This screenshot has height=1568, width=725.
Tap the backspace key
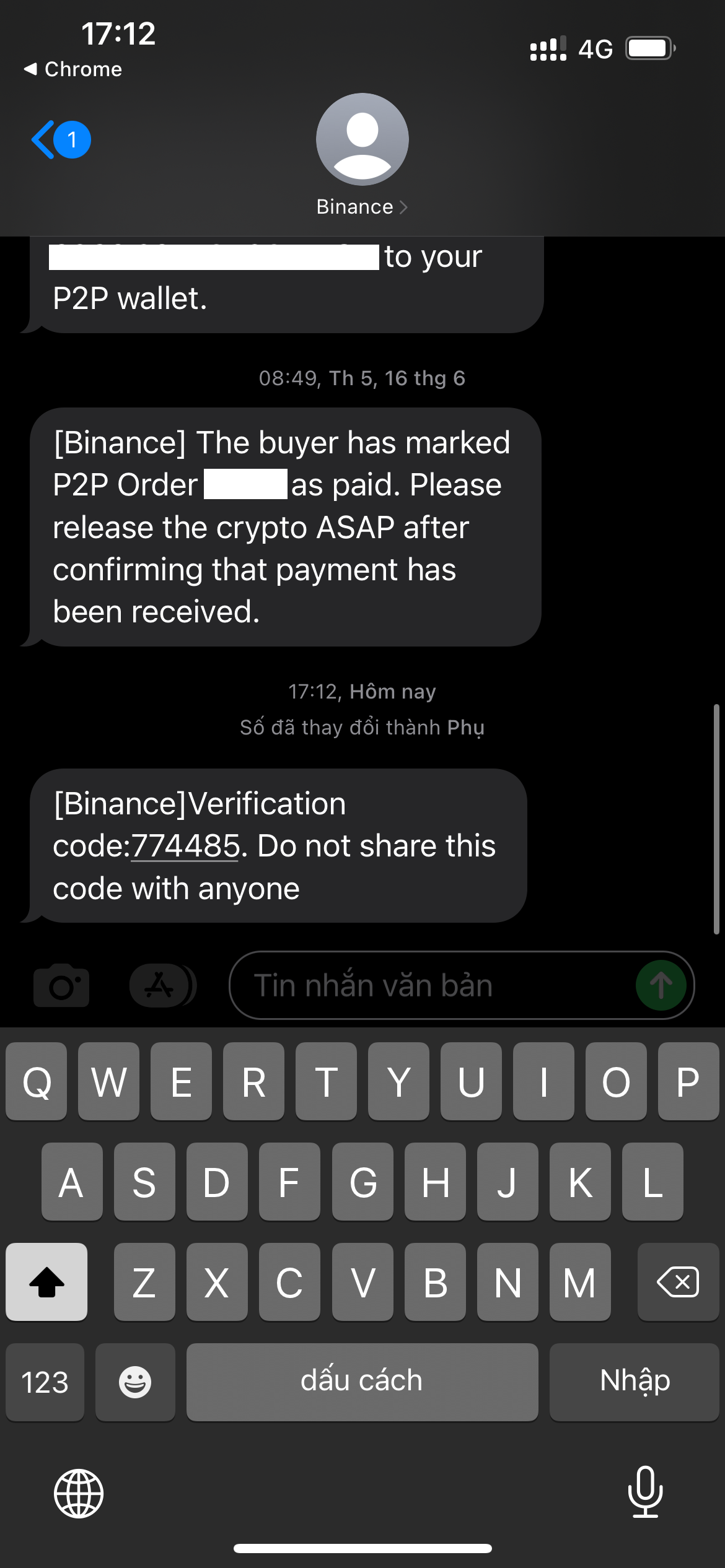pyautogui.click(x=678, y=1281)
